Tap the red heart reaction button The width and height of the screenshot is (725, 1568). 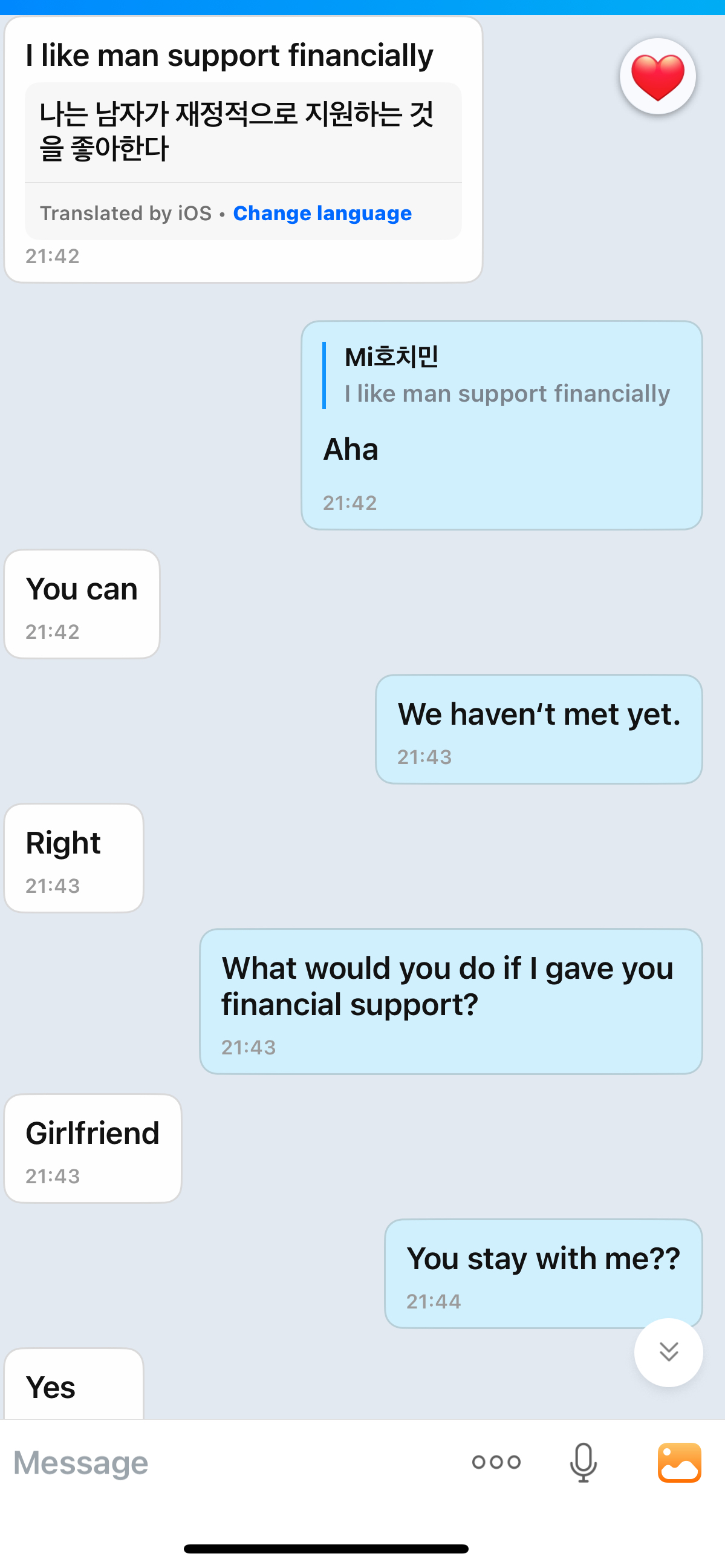coord(657,77)
